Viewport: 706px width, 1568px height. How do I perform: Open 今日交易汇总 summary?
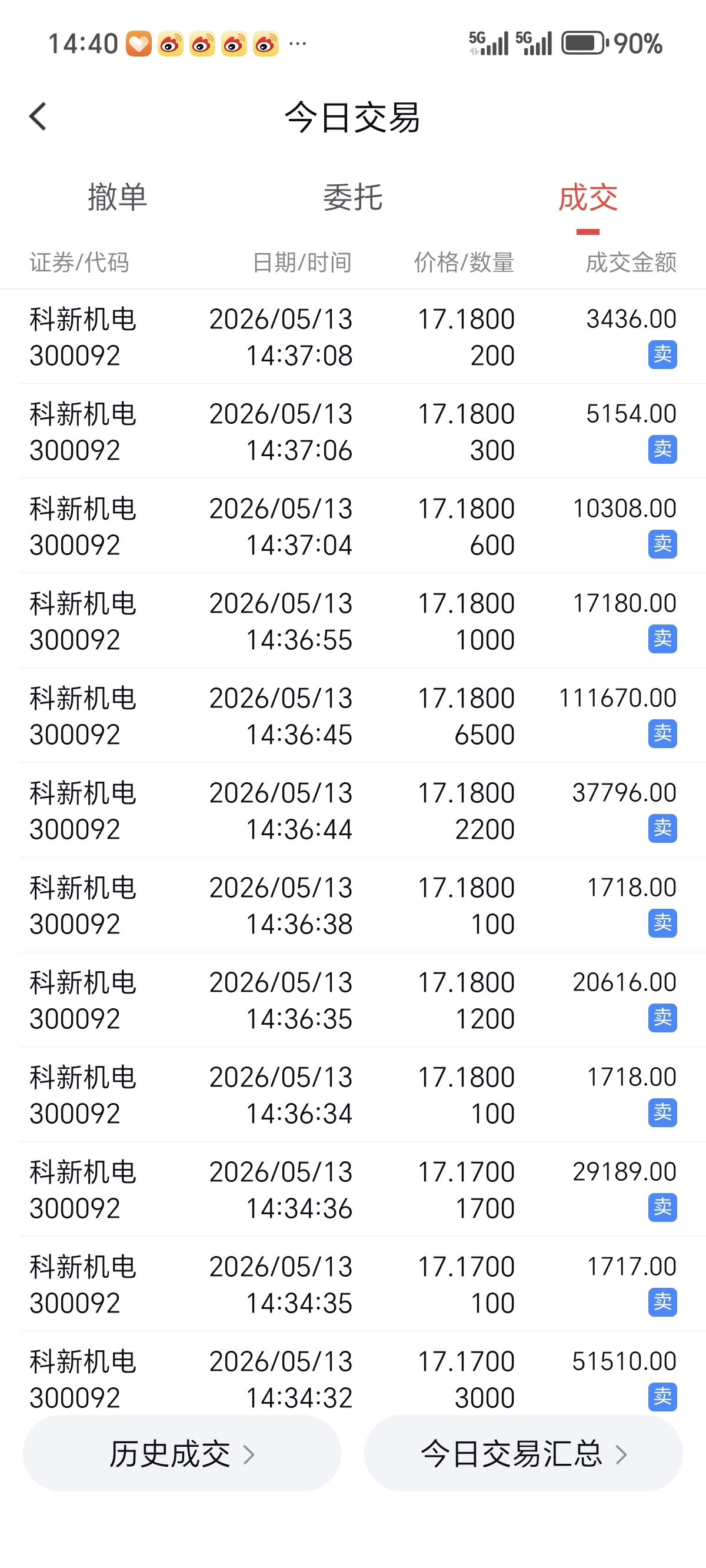524,1454
